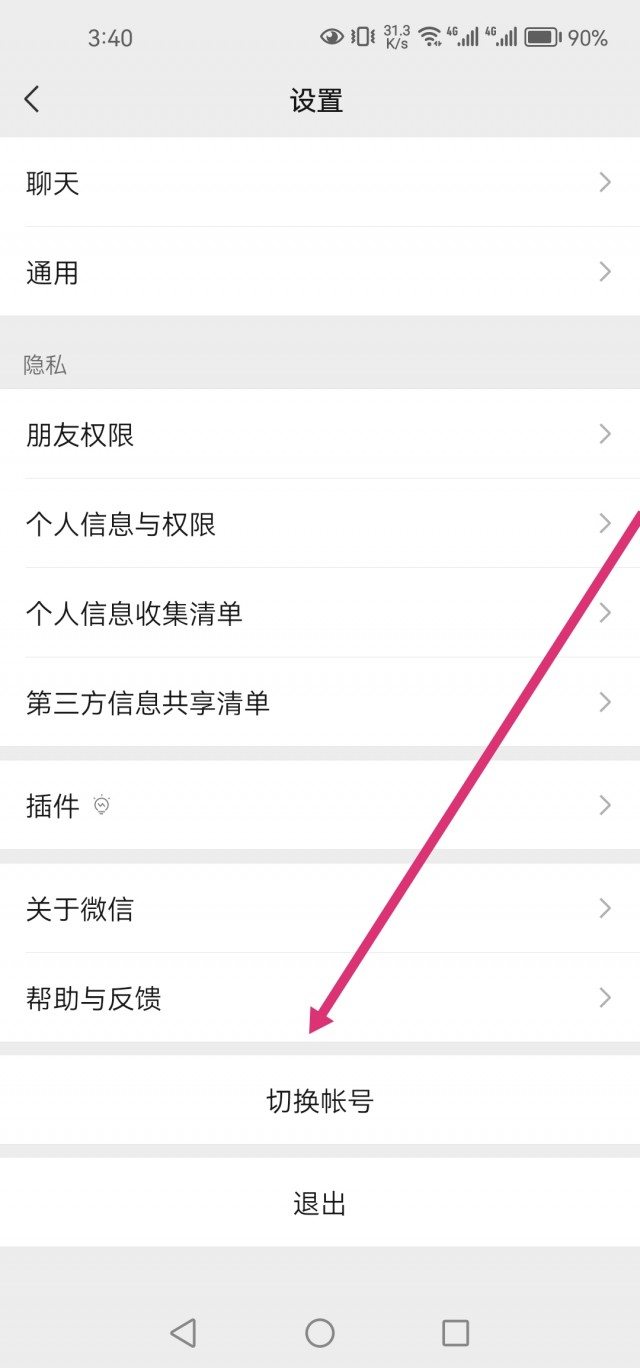Open 通用 settings
This screenshot has width=640, height=1368.
pos(320,272)
